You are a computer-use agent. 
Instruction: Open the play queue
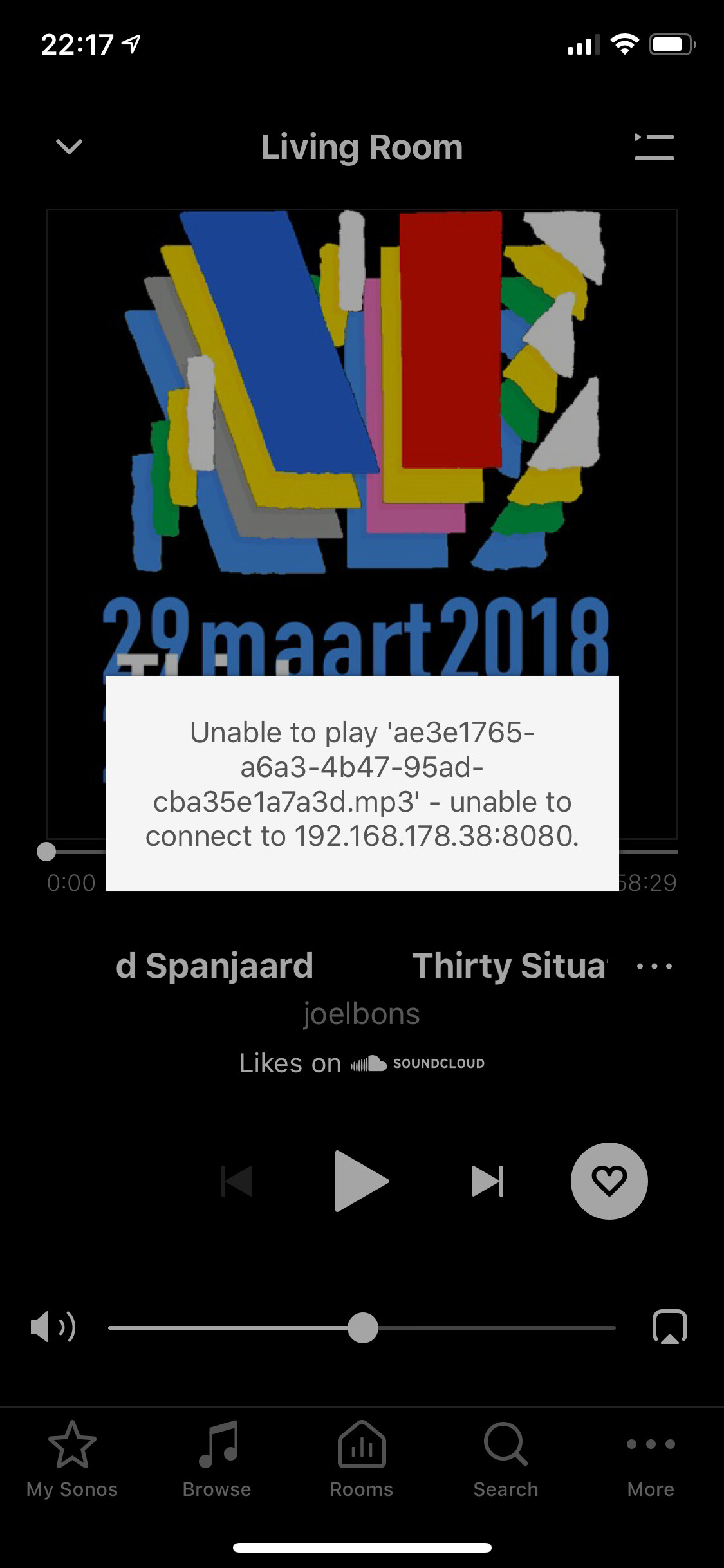pos(654,147)
